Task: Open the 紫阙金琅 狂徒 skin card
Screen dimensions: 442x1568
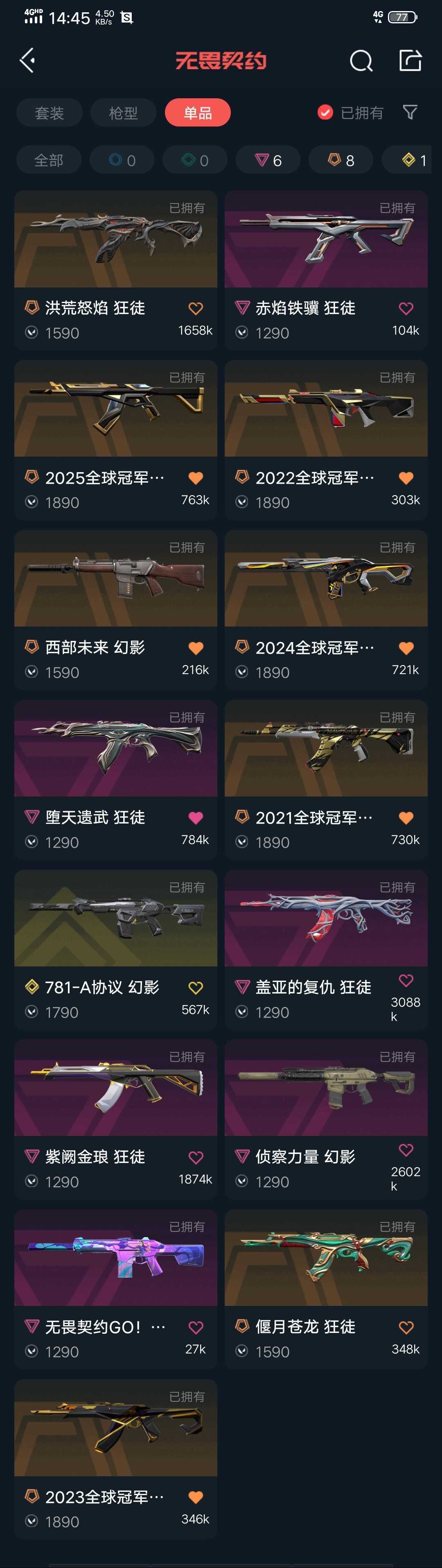Action: tap(115, 1119)
